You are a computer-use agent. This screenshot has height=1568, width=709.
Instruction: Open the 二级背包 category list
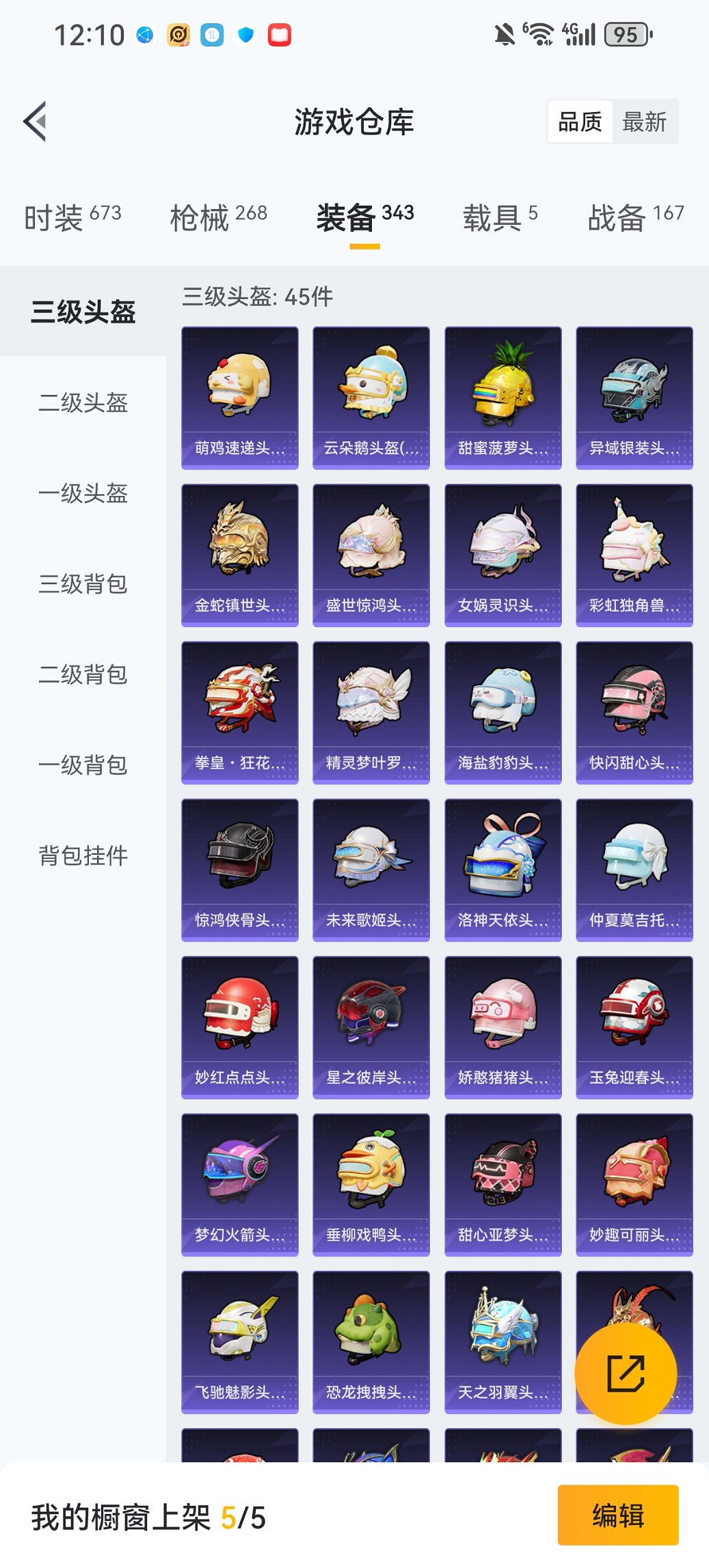(82, 676)
